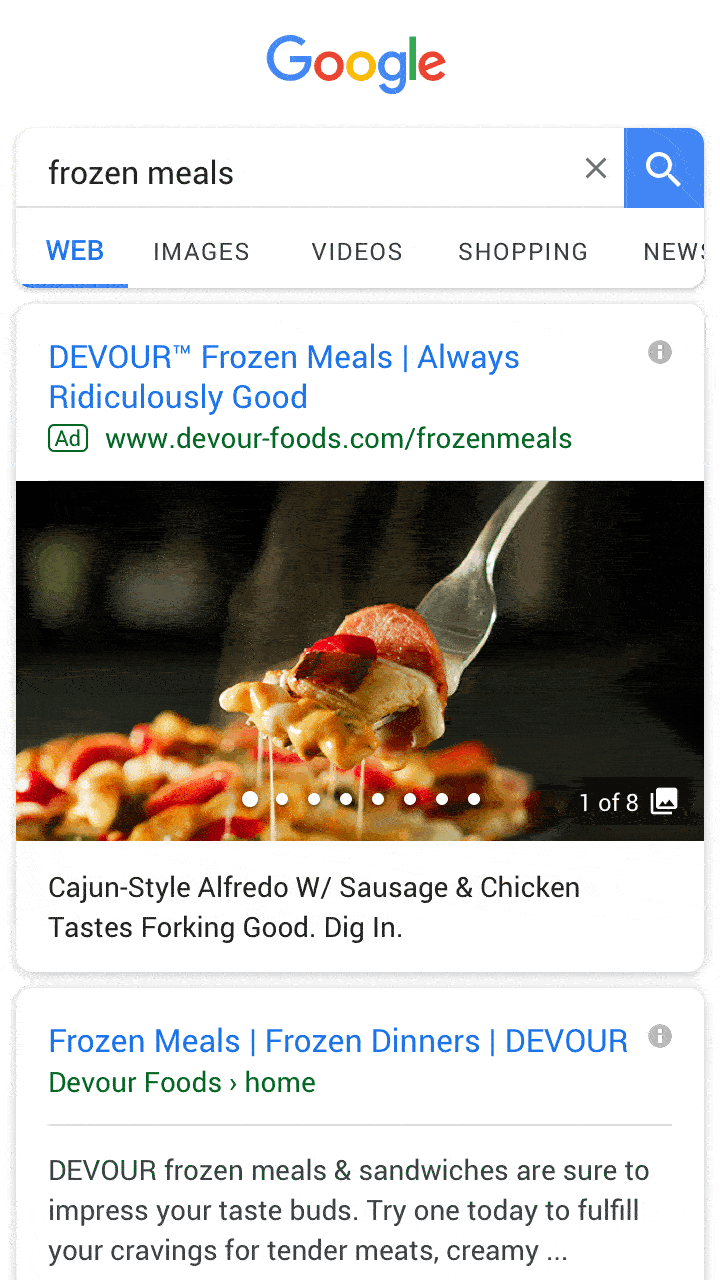
Task: Switch to the IMAGES tab
Action: coord(201,252)
